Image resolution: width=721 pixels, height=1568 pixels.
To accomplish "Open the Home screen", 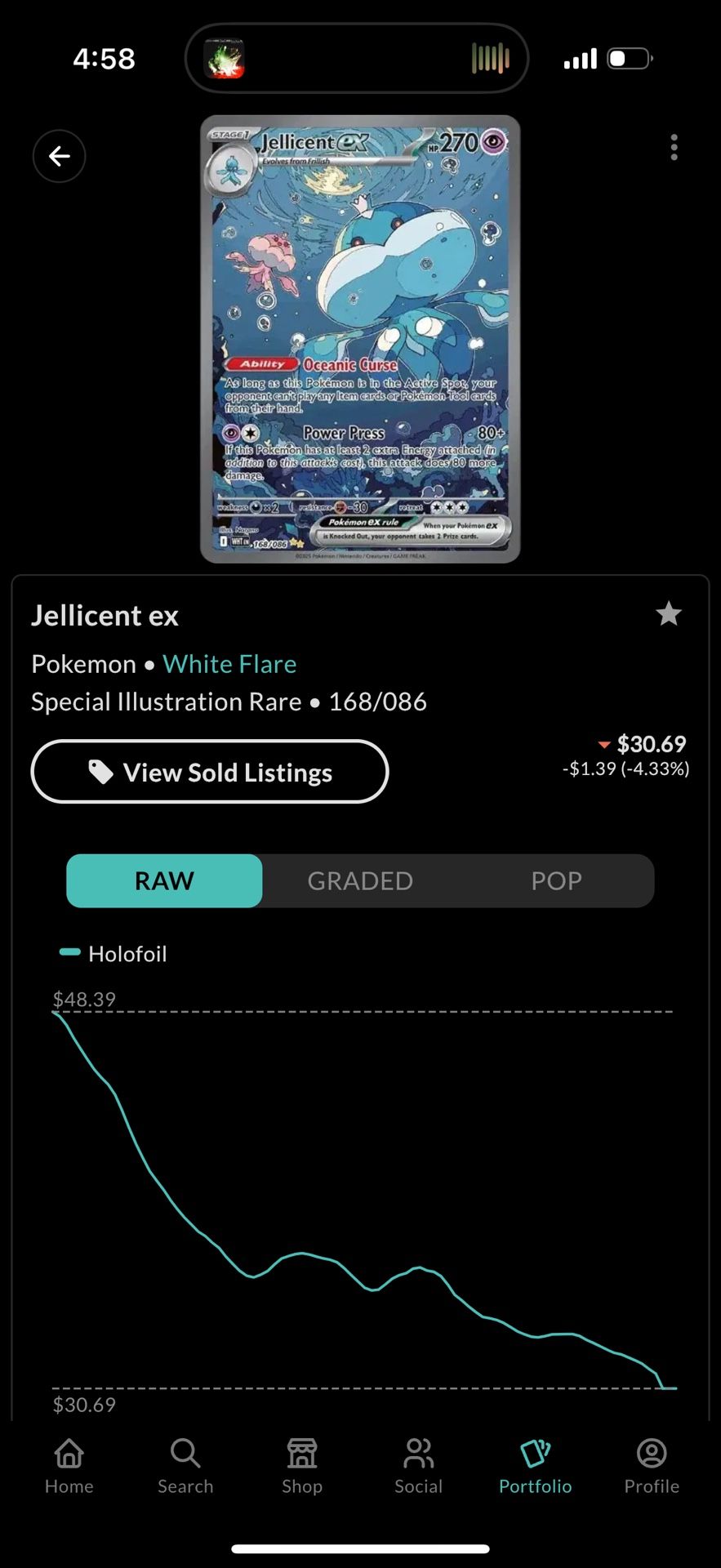I will [x=69, y=1466].
